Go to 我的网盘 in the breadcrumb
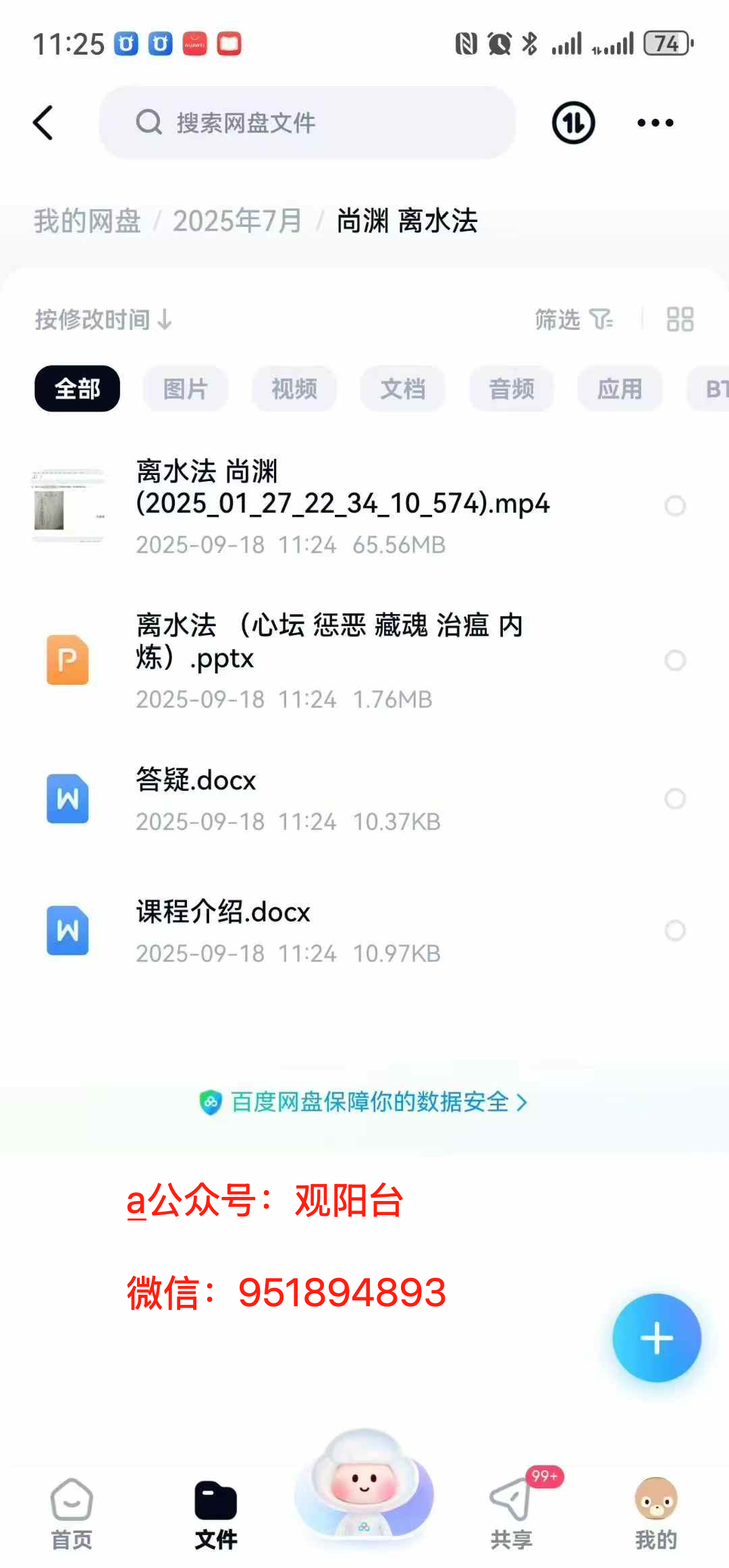 tap(87, 221)
